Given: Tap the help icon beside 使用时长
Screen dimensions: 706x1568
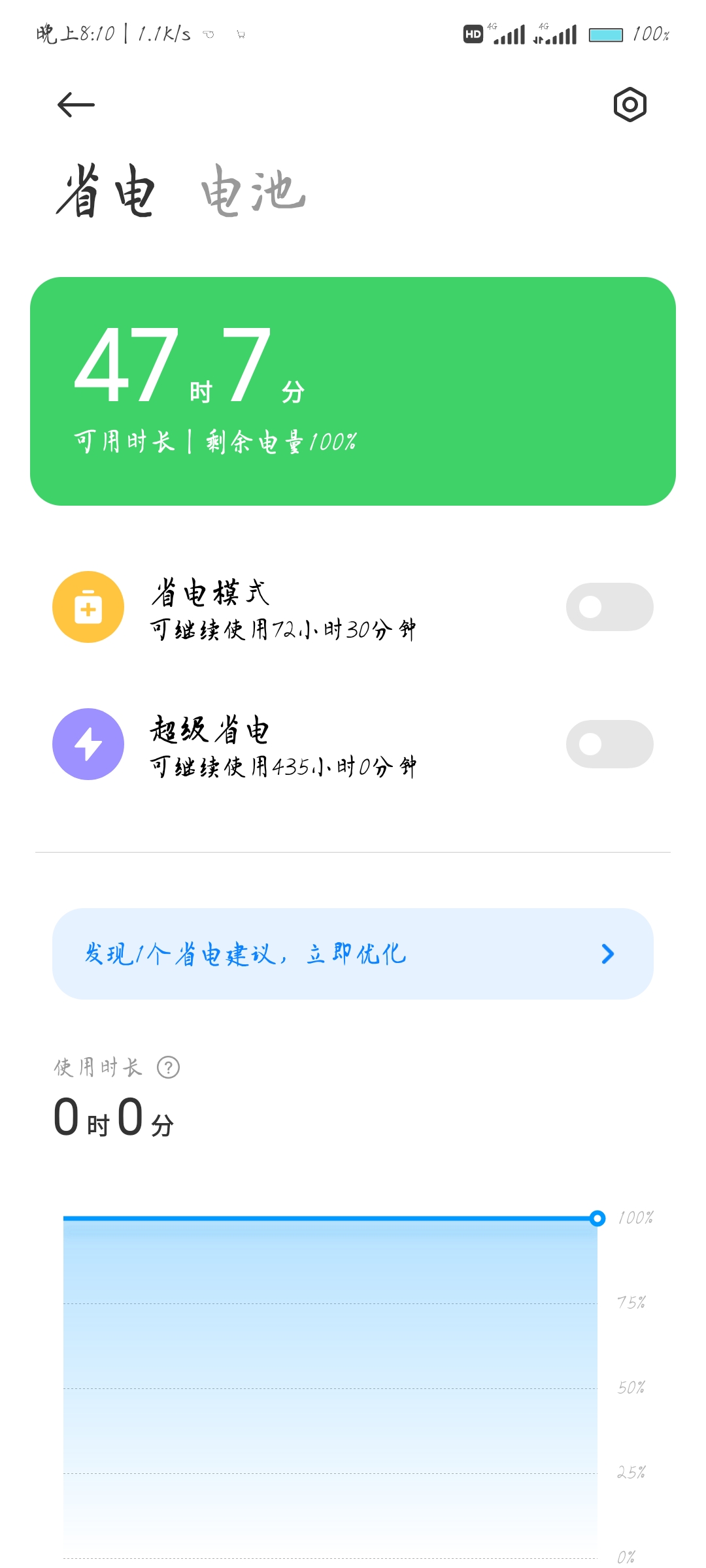Looking at the screenshot, I should coord(168,1068).
